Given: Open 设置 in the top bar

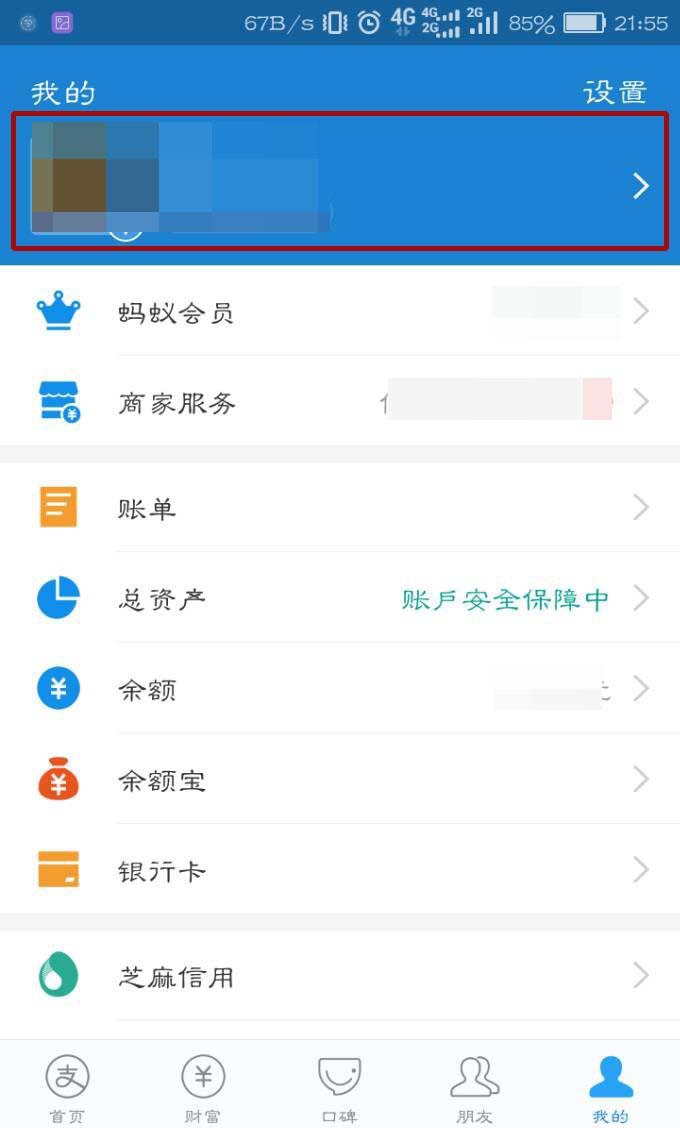Looking at the screenshot, I should pyautogui.click(x=615, y=93).
